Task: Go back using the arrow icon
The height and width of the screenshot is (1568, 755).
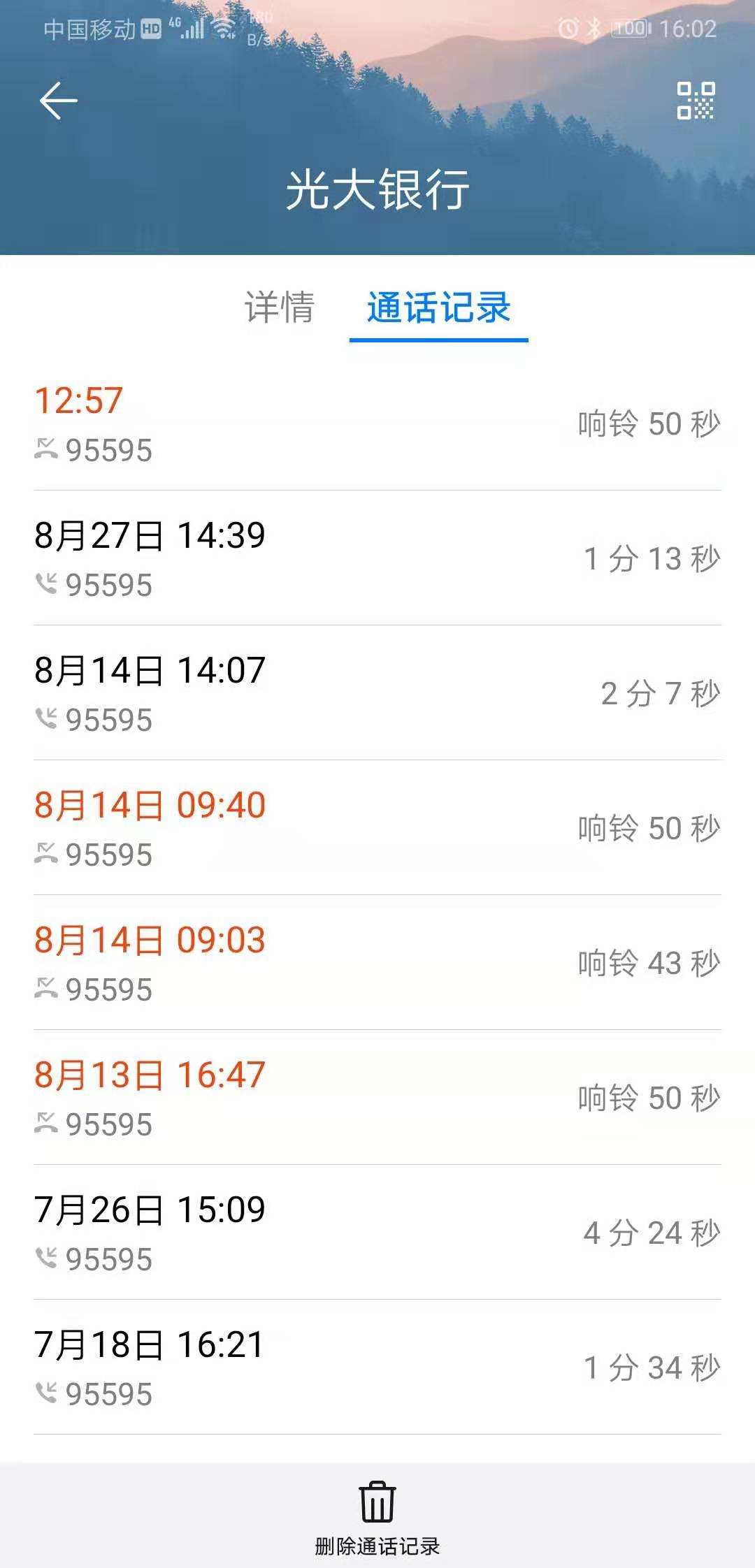Action: pos(58,101)
